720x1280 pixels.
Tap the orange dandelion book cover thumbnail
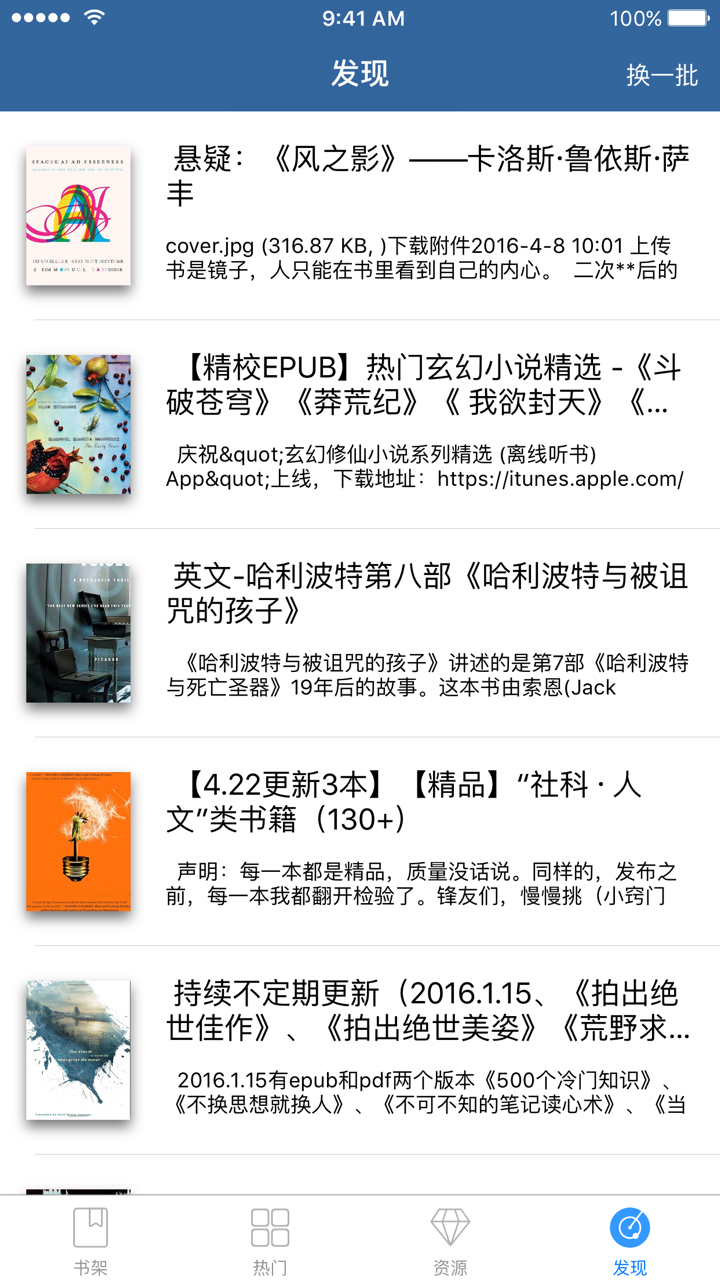pos(78,843)
